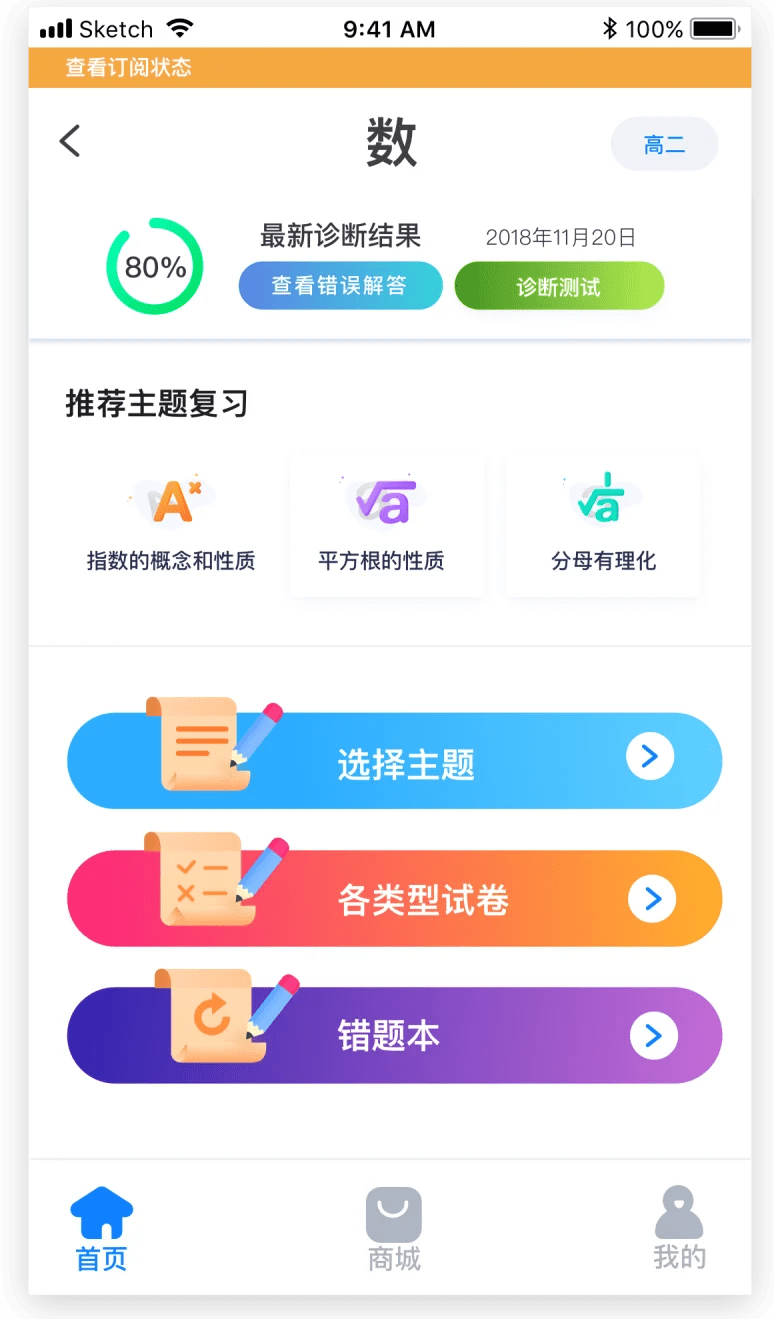Open the 指数的概念和性质 topic card
This screenshot has width=774, height=1319.
coord(171,526)
